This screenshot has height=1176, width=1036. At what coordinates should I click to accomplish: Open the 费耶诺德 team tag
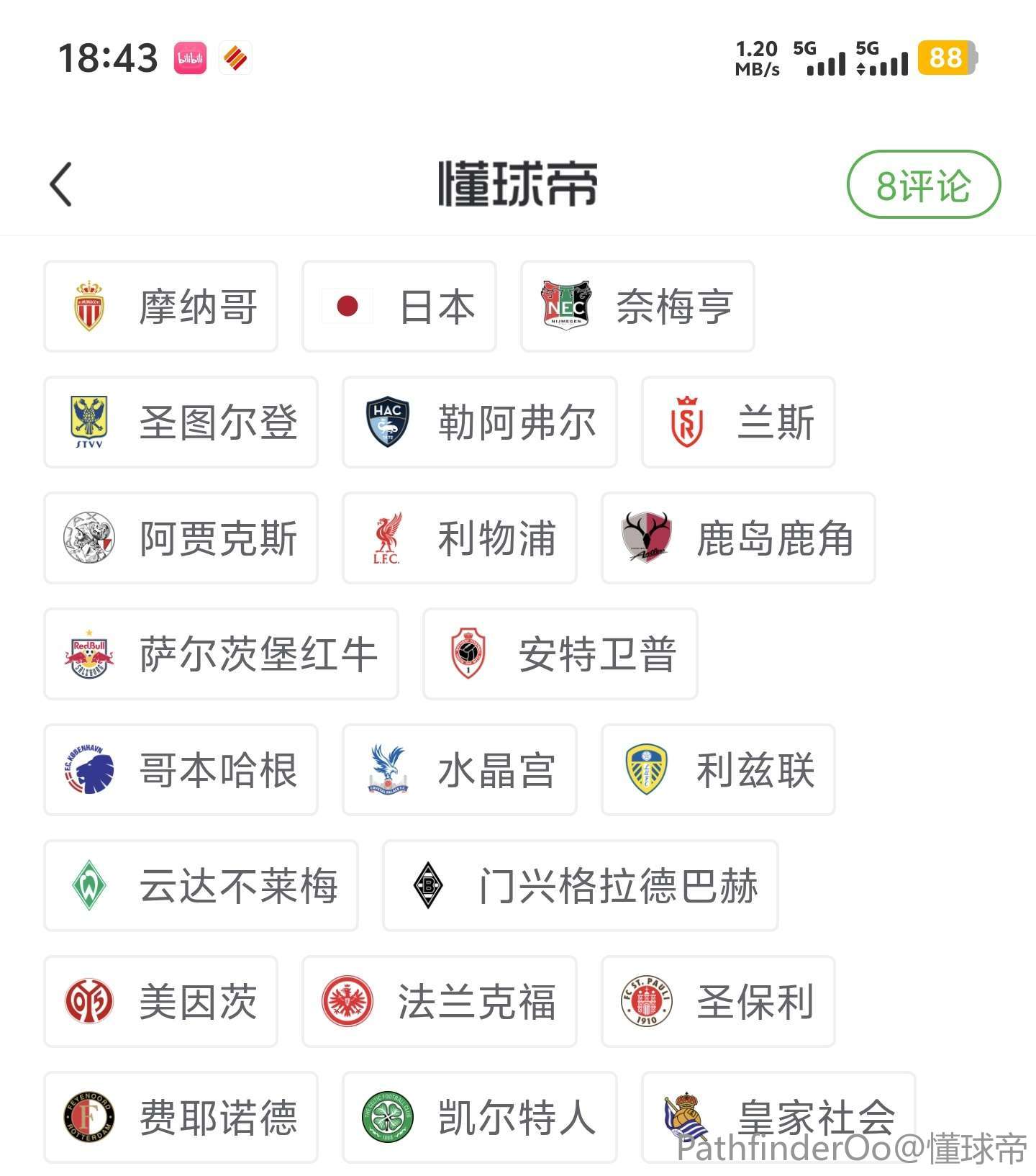pos(181,1118)
